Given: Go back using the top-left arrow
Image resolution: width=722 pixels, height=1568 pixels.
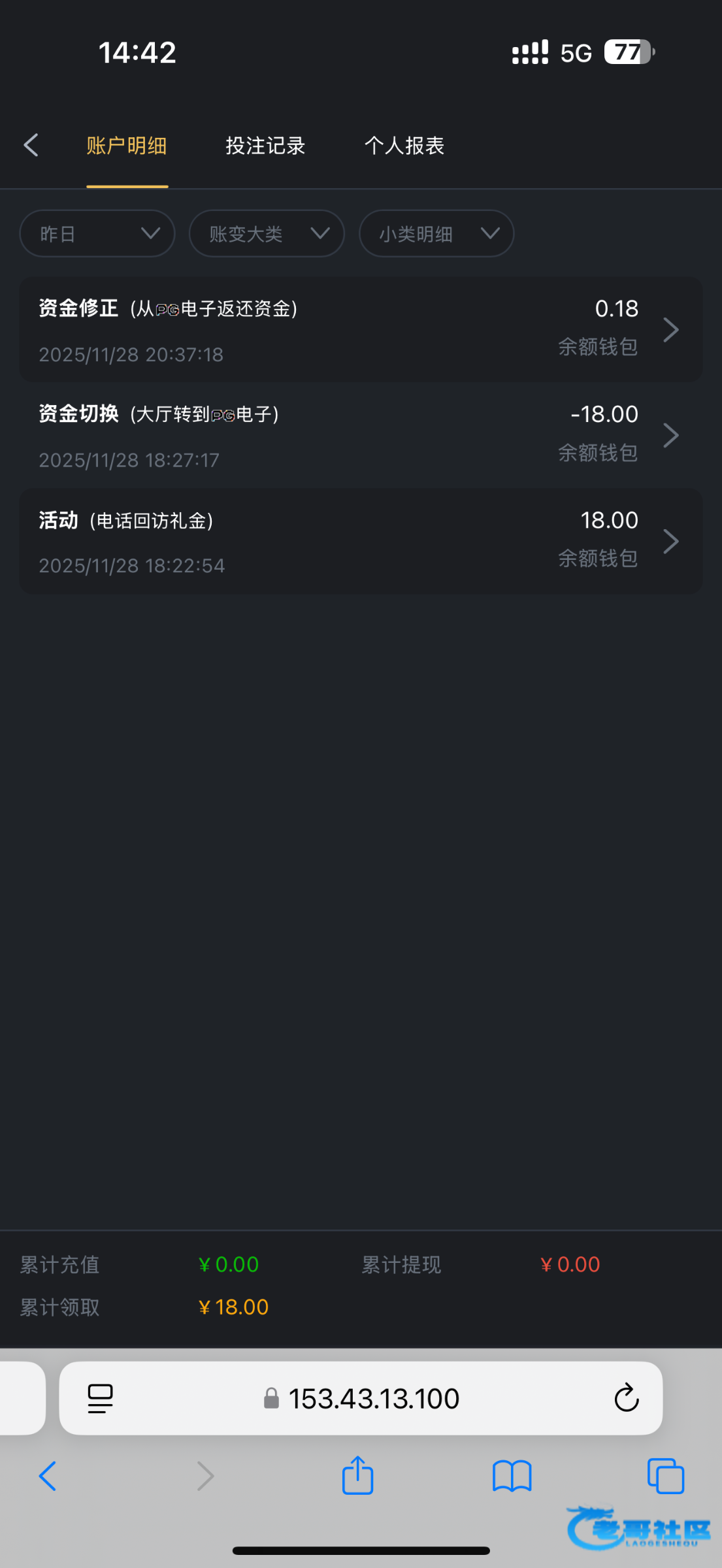Looking at the screenshot, I should tap(31, 145).
